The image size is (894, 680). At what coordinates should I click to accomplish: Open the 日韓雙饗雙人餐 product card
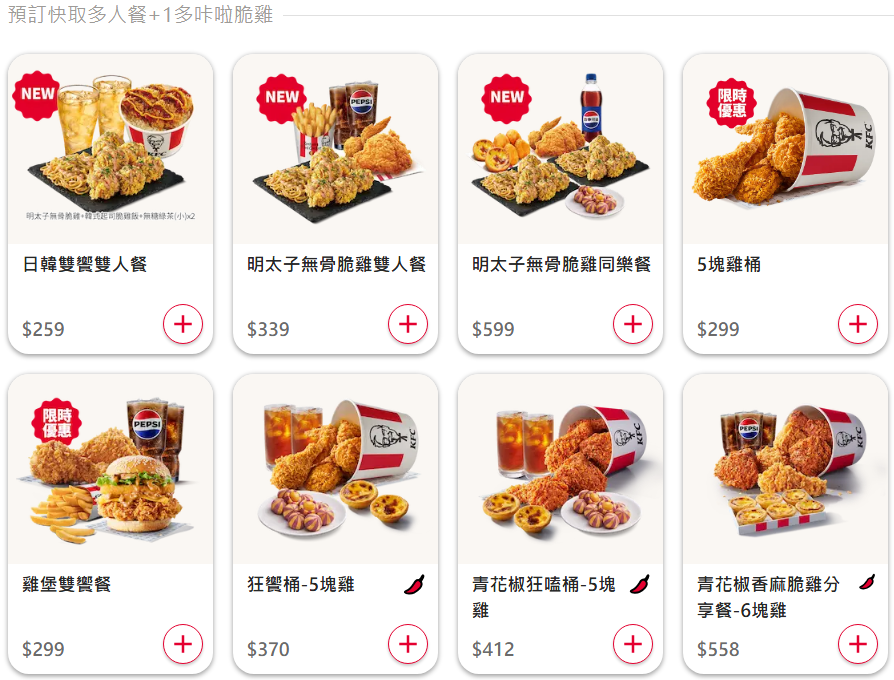110,150
